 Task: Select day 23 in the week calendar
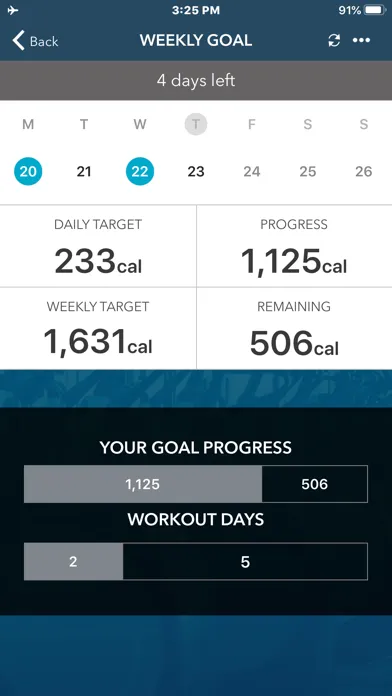tap(196, 171)
